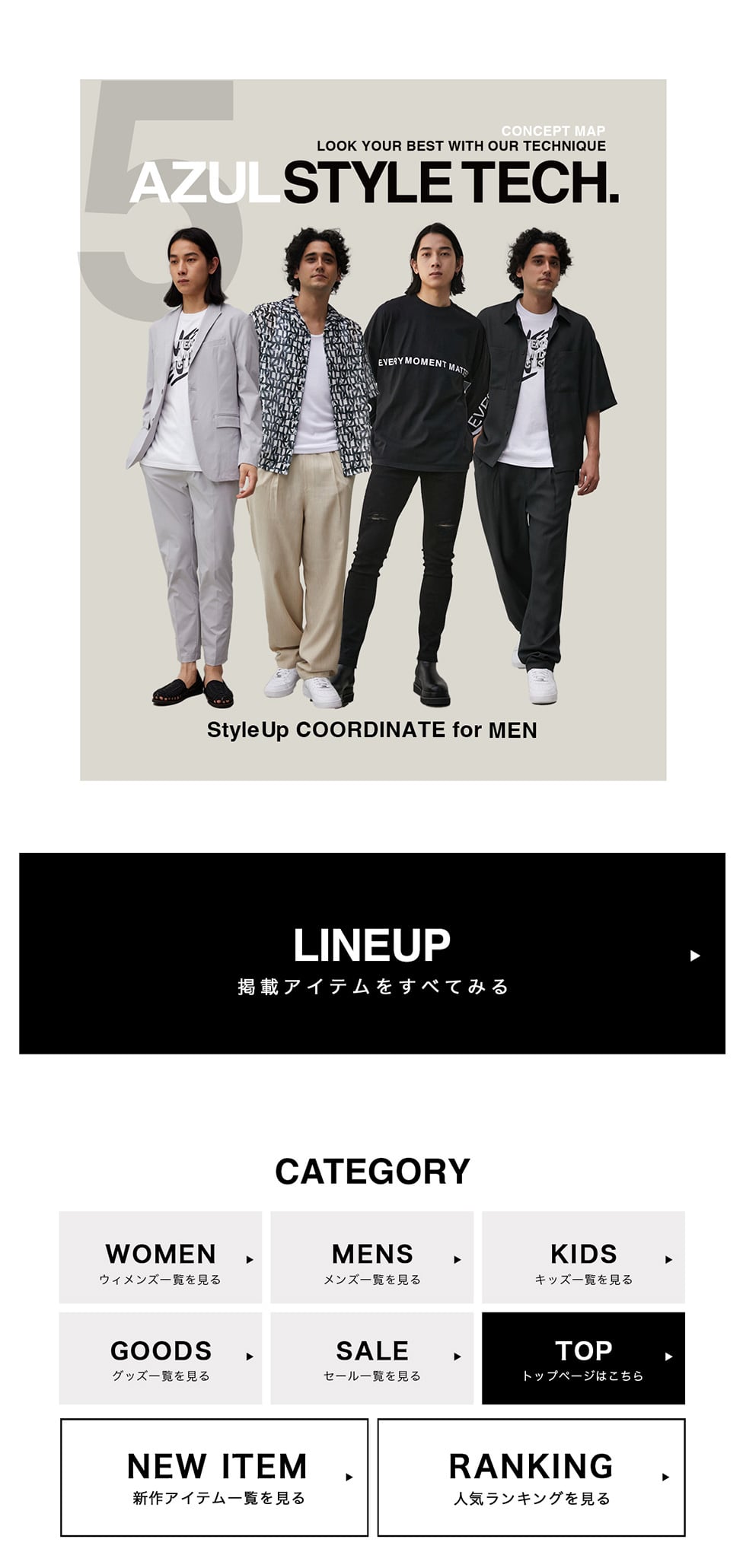Open the popularity RANKING
746x1568 pixels.
click(531, 1477)
